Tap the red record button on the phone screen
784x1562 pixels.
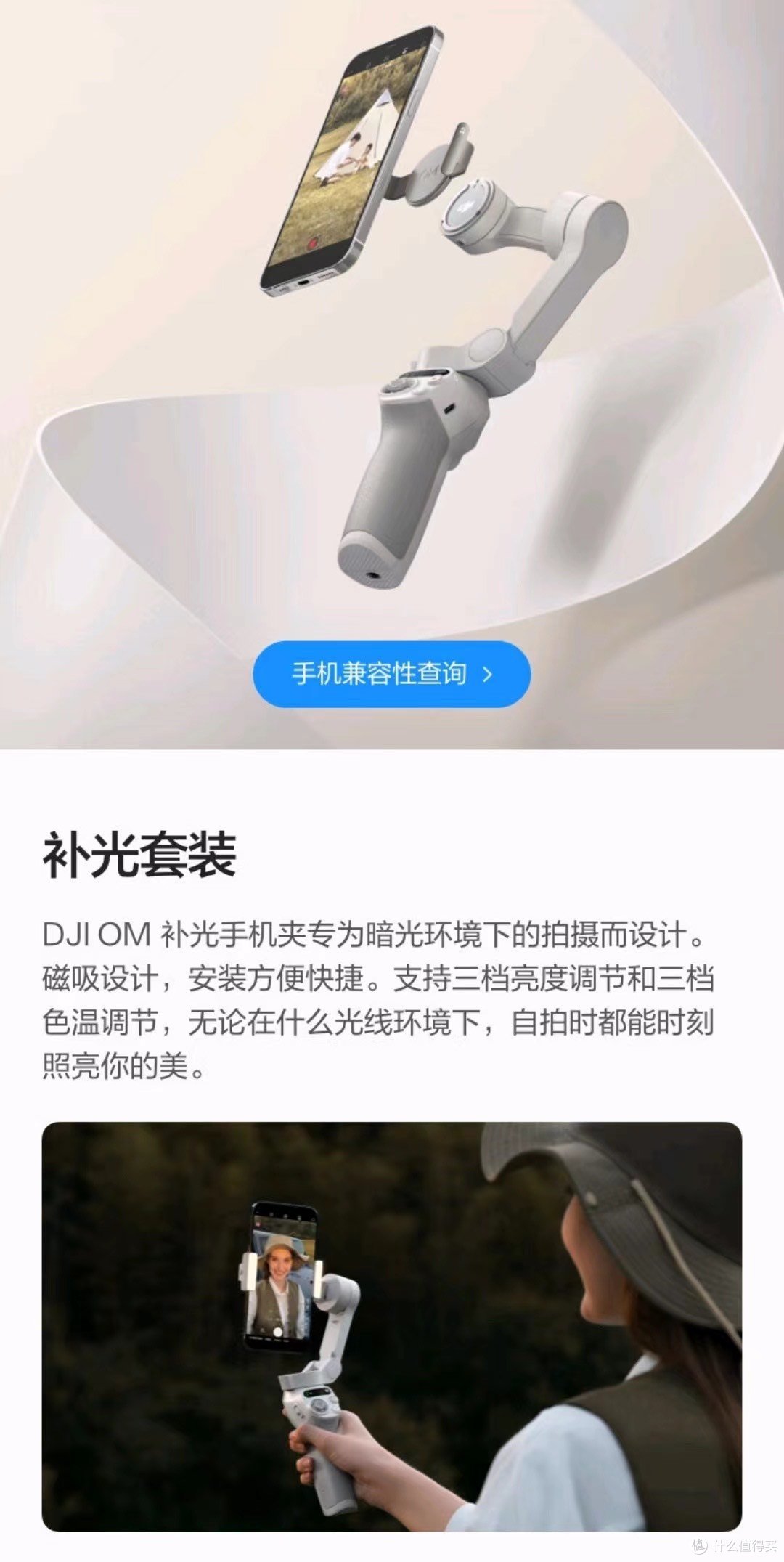click(x=314, y=244)
